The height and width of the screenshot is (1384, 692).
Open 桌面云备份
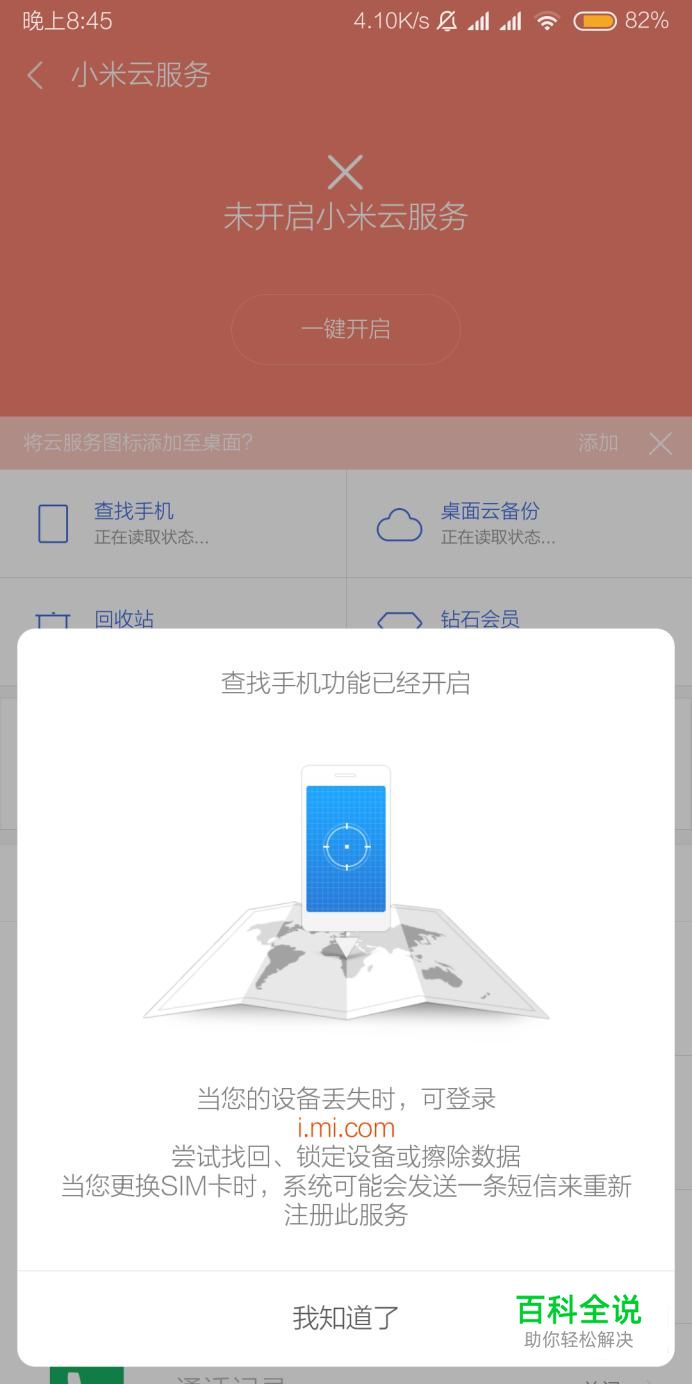(x=520, y=523)
